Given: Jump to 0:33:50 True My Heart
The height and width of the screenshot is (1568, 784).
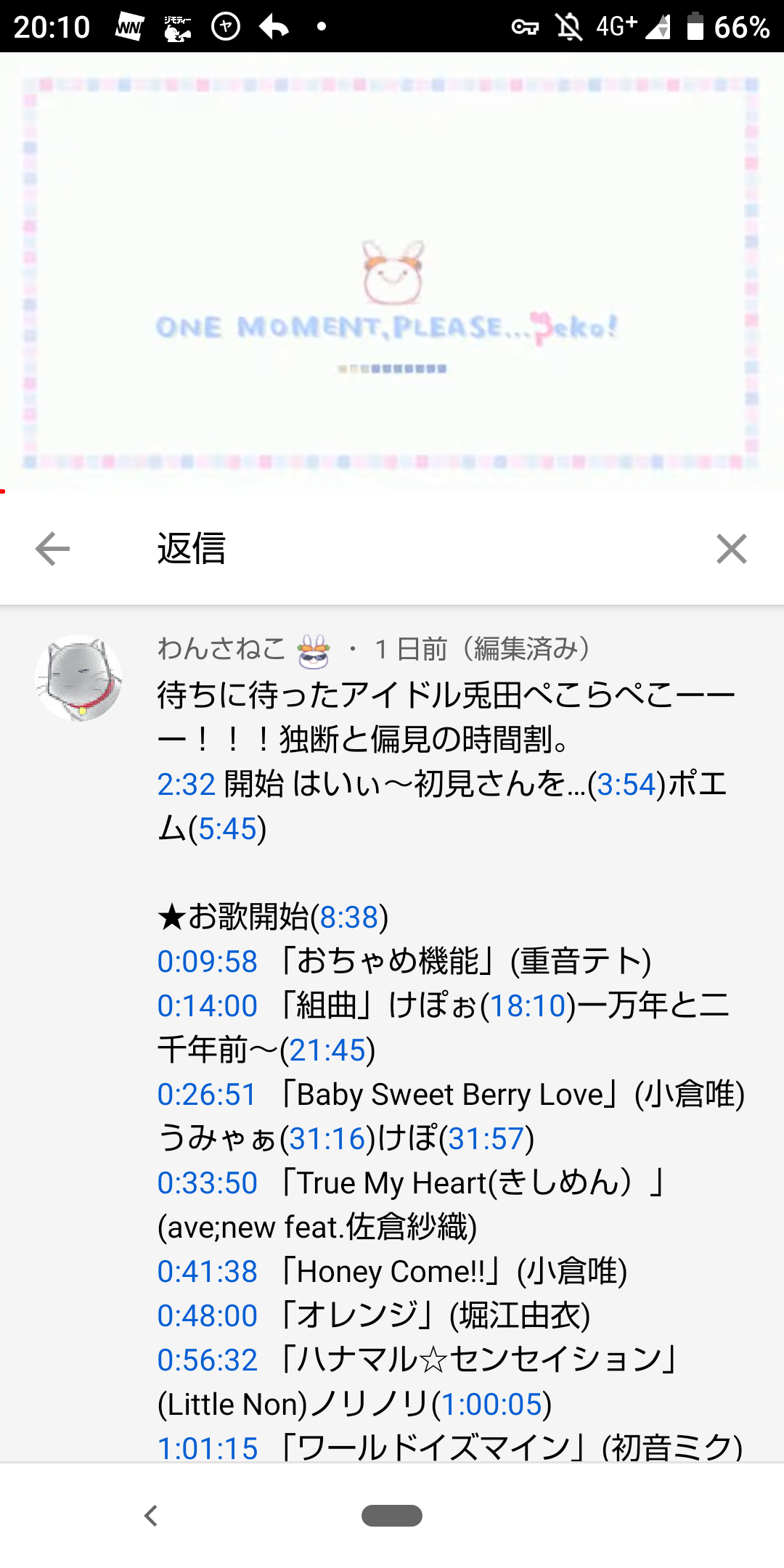Looking at the screenshot, I should (208, 1183).
